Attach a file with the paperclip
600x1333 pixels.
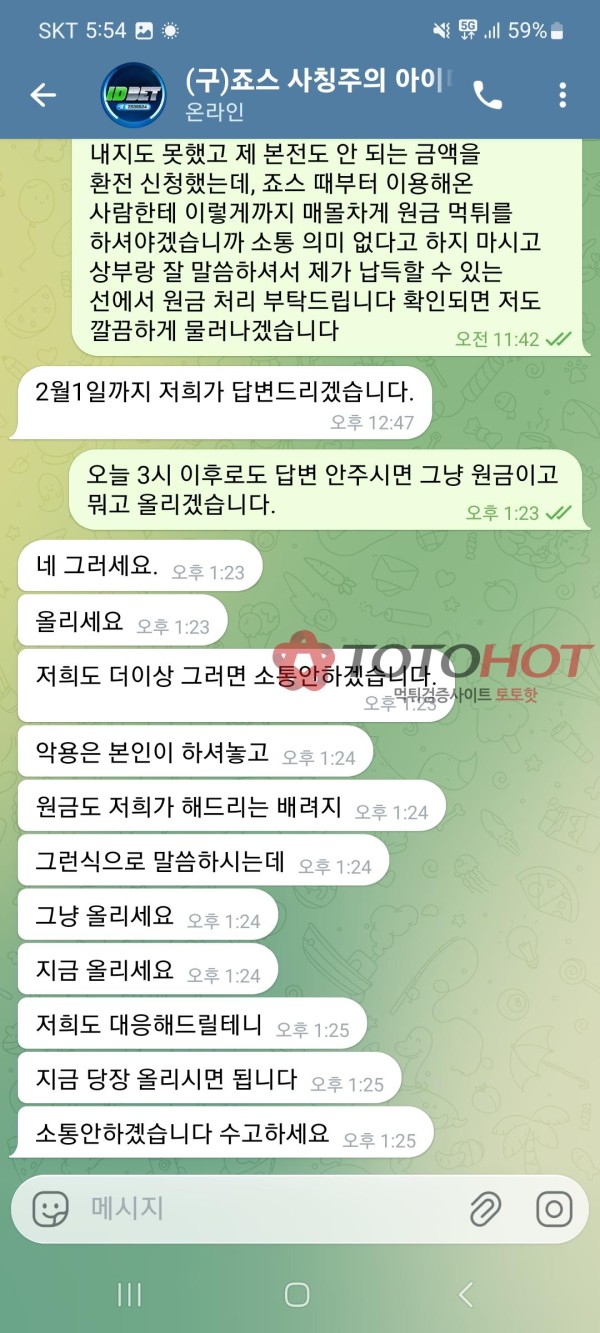[x=485, y=1209]
